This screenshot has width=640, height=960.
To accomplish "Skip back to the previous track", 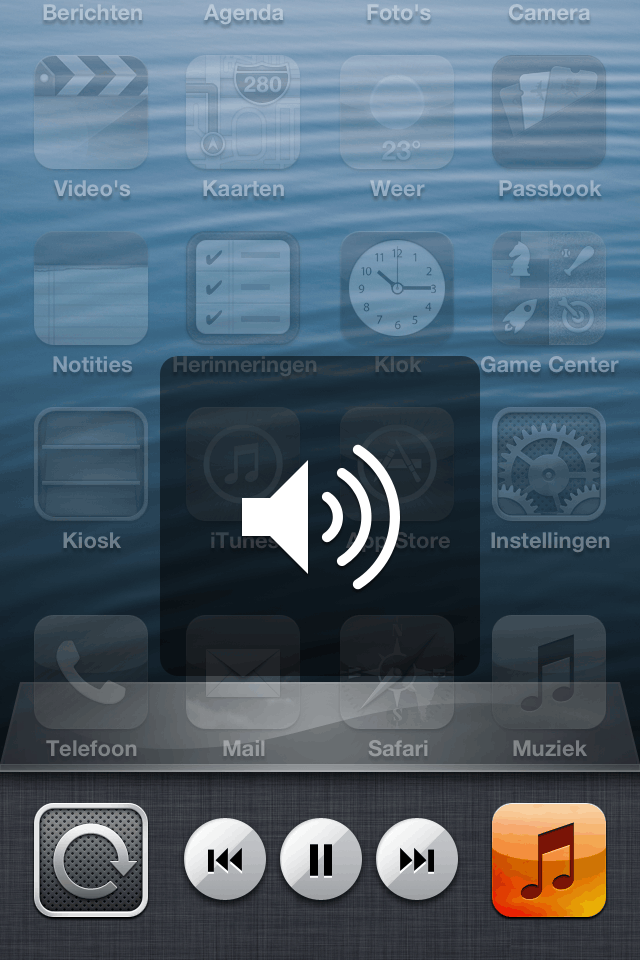I will click(x=225, y=860).
